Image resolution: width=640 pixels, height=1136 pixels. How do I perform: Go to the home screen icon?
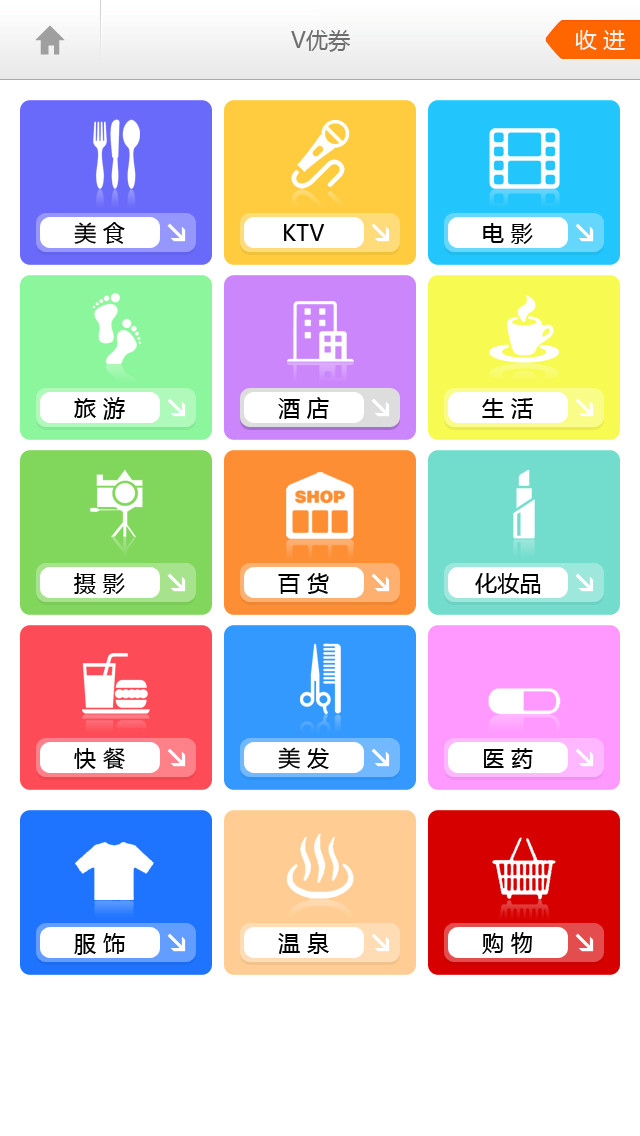pyautogui.click(x=50, y=41)
